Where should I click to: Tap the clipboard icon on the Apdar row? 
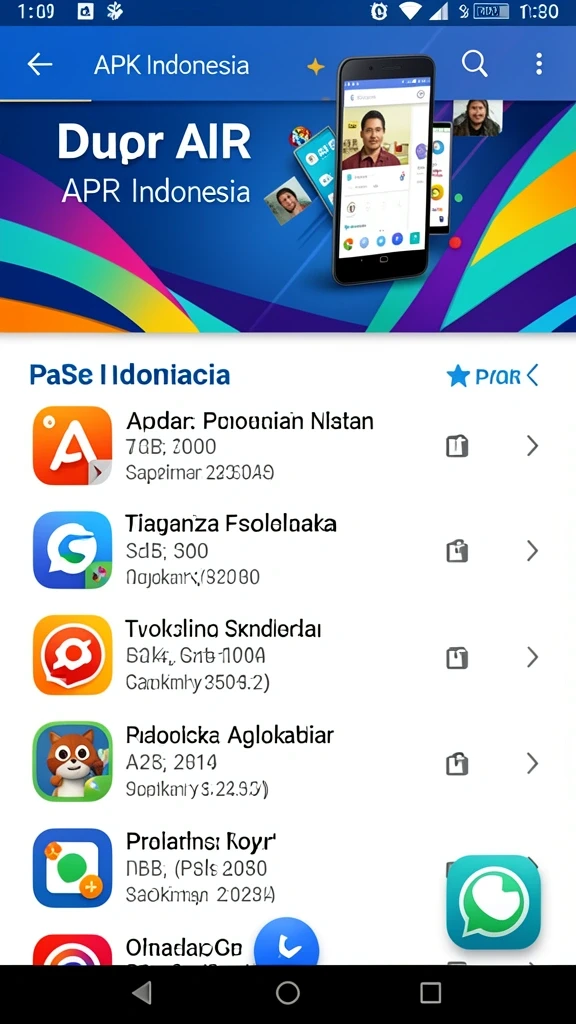tap(457, 446)
